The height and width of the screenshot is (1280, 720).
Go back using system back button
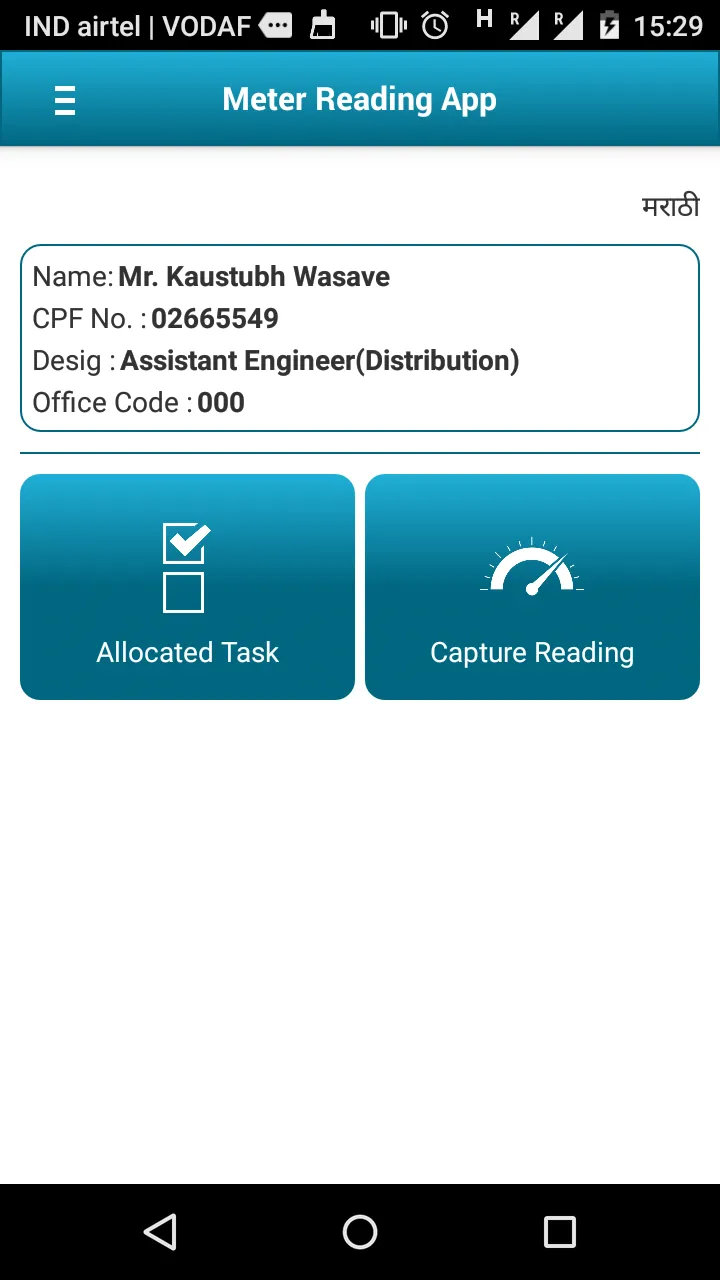click(x=160, y=1232)
